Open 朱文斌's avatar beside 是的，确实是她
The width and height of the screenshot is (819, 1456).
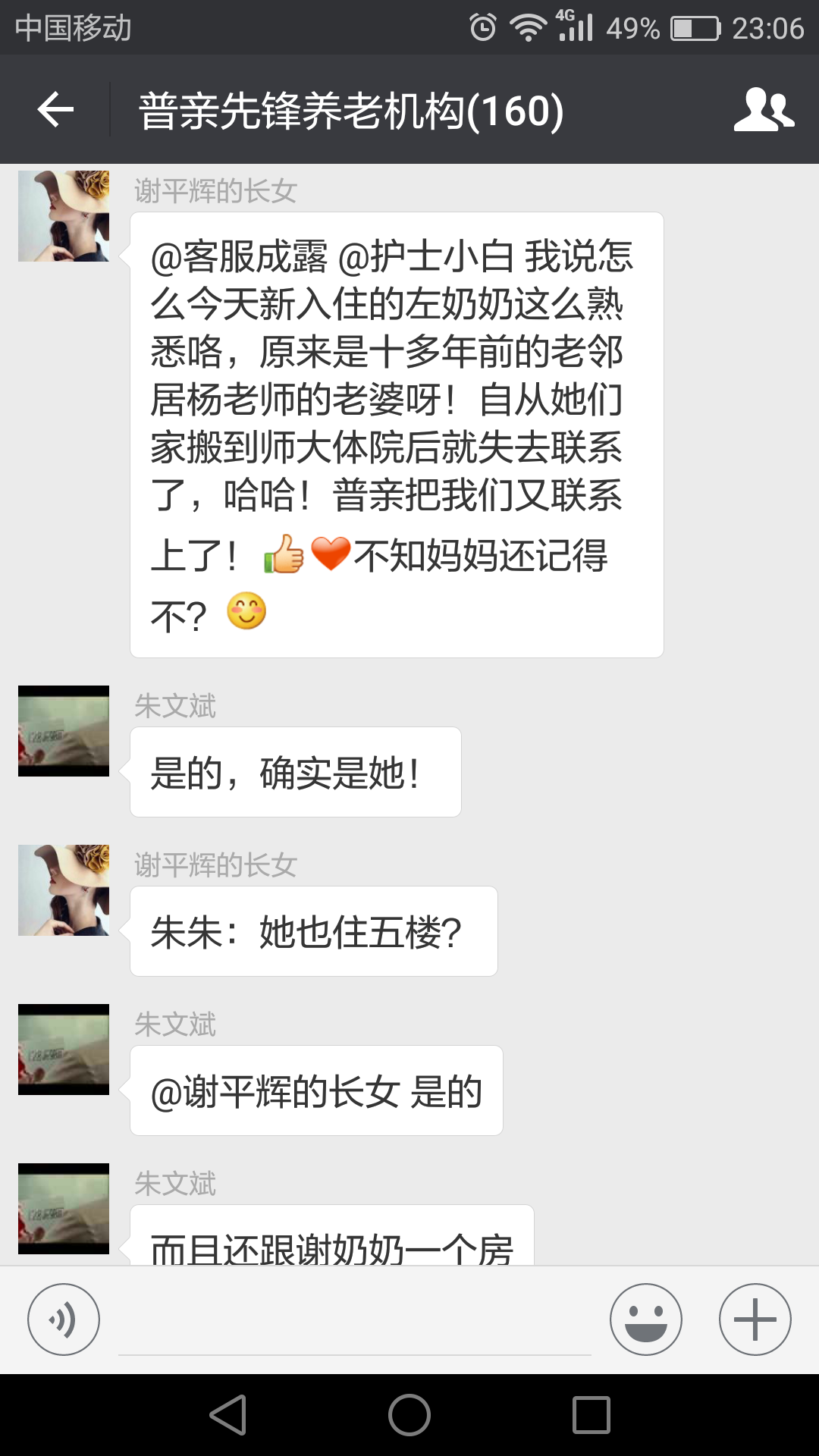point(64,731)
